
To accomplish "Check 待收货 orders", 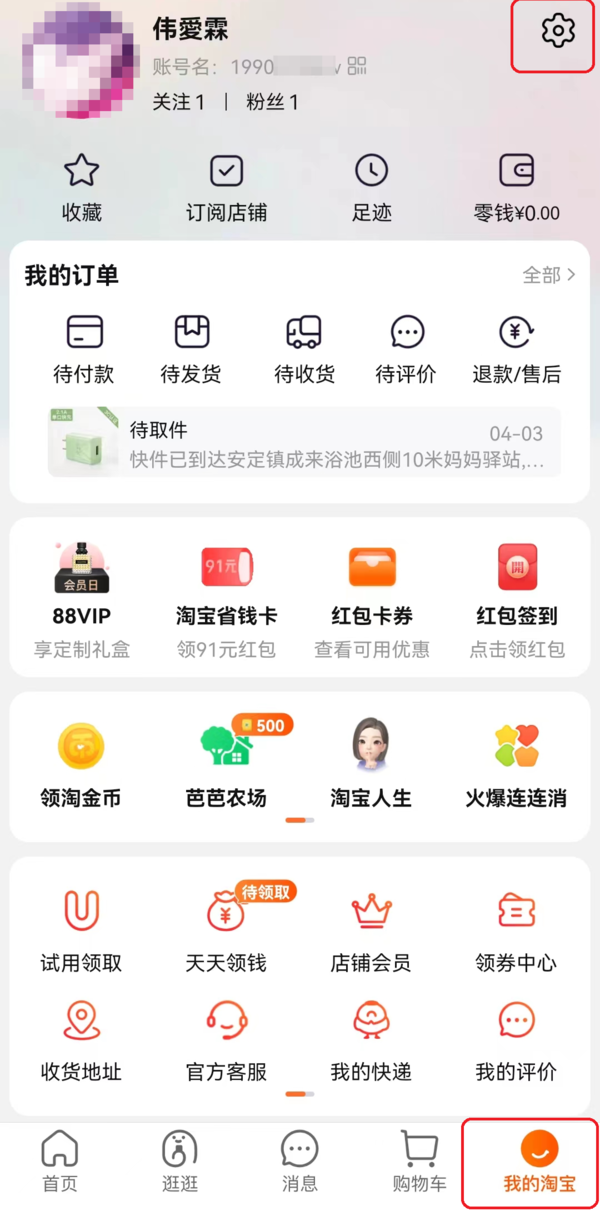I will point(304,349).
